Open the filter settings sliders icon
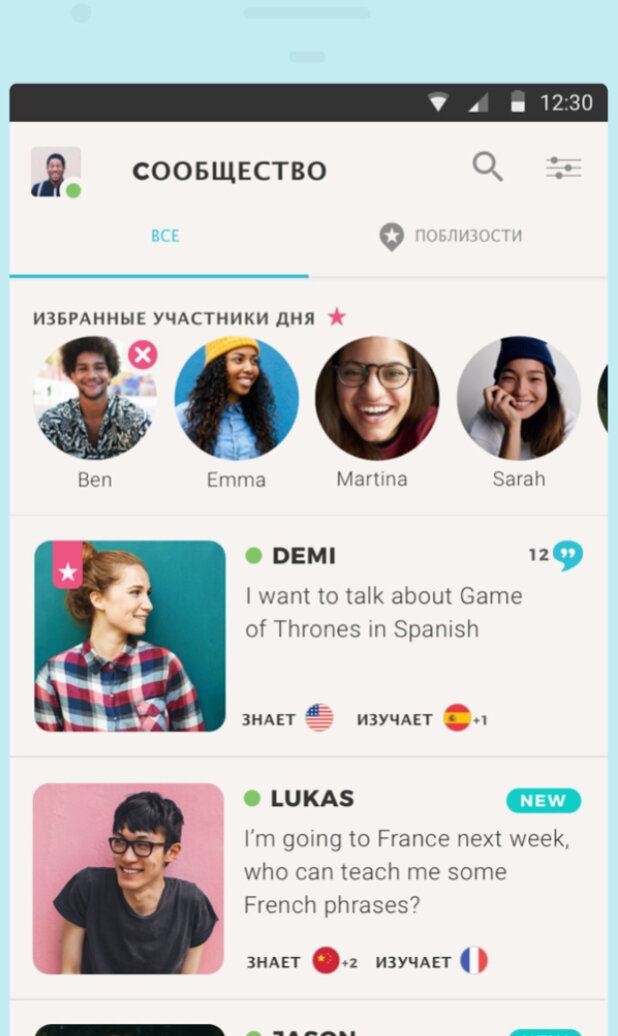Image resolution: width=618 pixels, height=1036 pixels. pos(563,168)
